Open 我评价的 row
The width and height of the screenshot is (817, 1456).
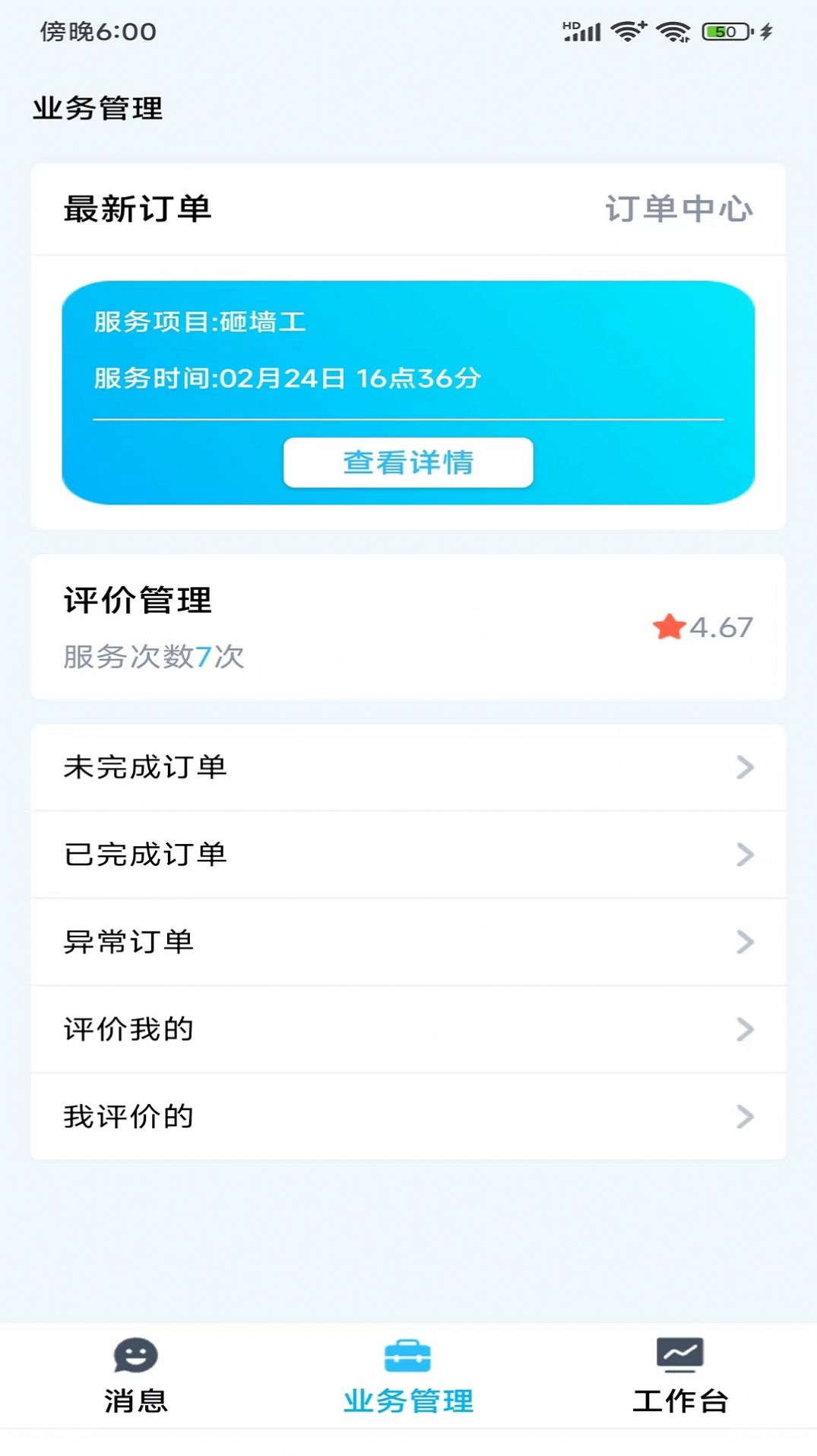click(408, 1117)
